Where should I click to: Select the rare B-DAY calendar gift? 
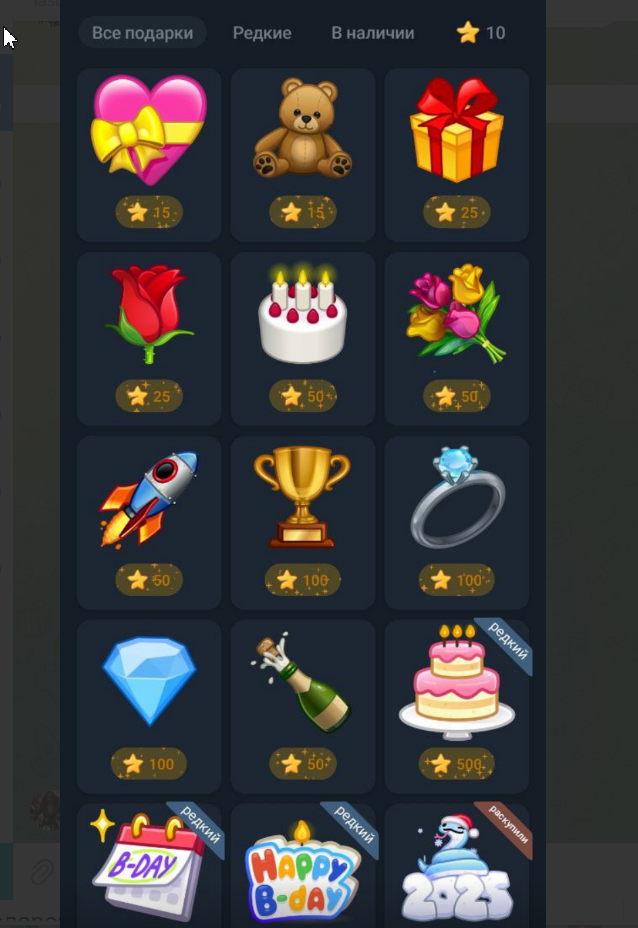click(149, 866)
